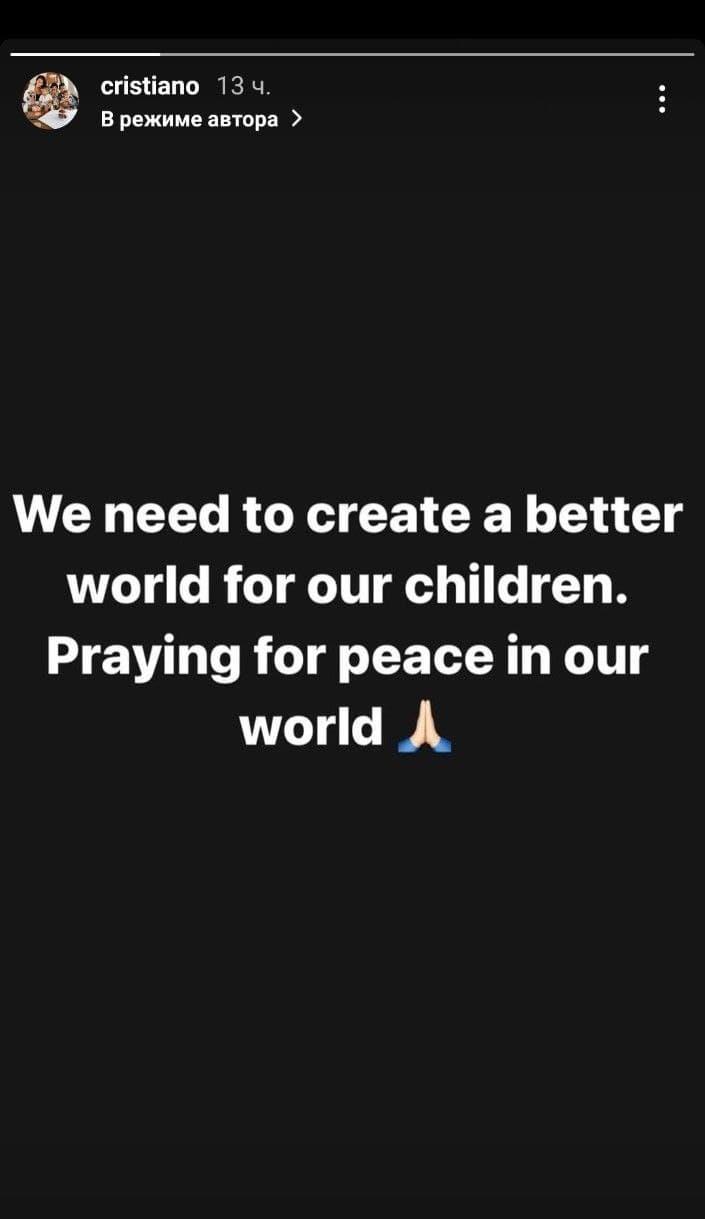
Task: Open the three-dot overflow menu
Action: coord(662,99)
